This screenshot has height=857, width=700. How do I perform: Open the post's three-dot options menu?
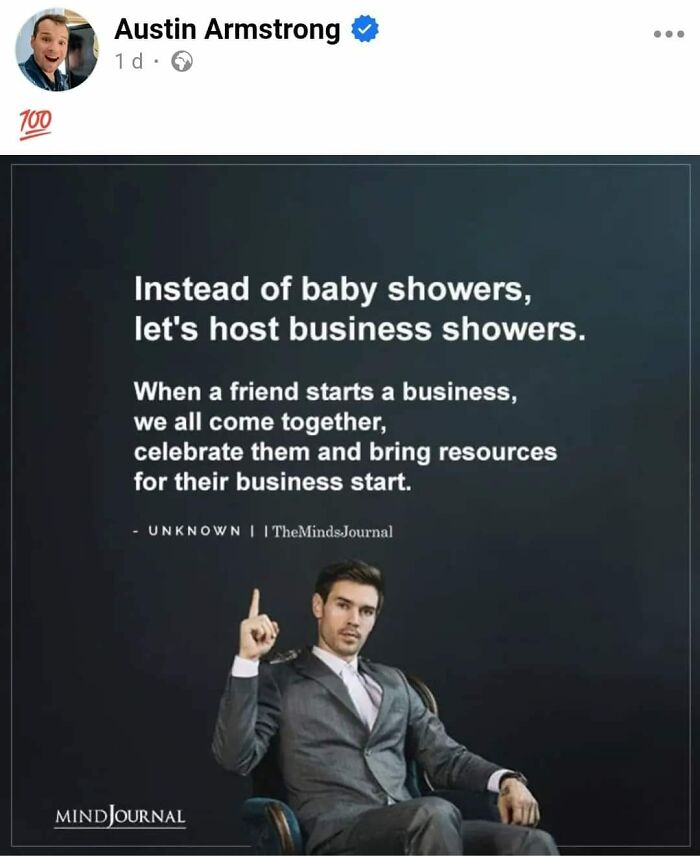click(x=669, y=34)
